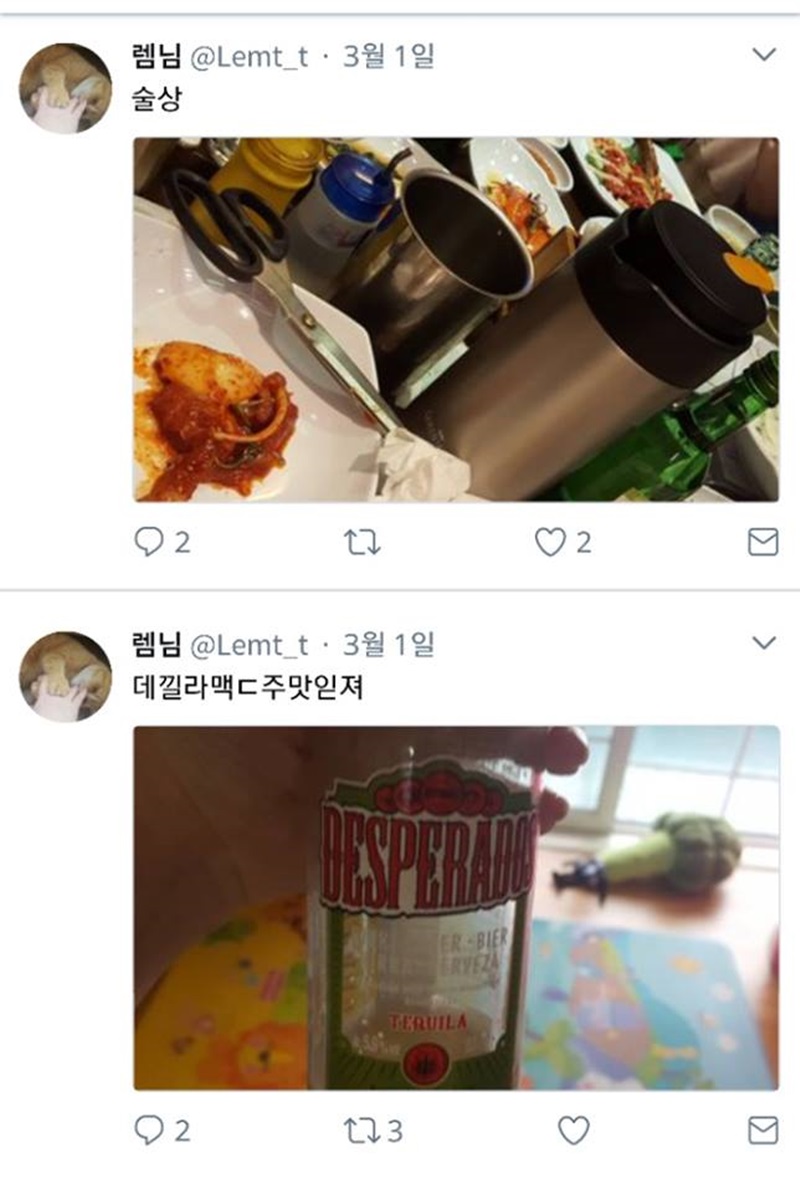The height and width of the screenshot is (1193, 800).
Task: Like the 술상 tweet
Action: [x=549, y=542]
